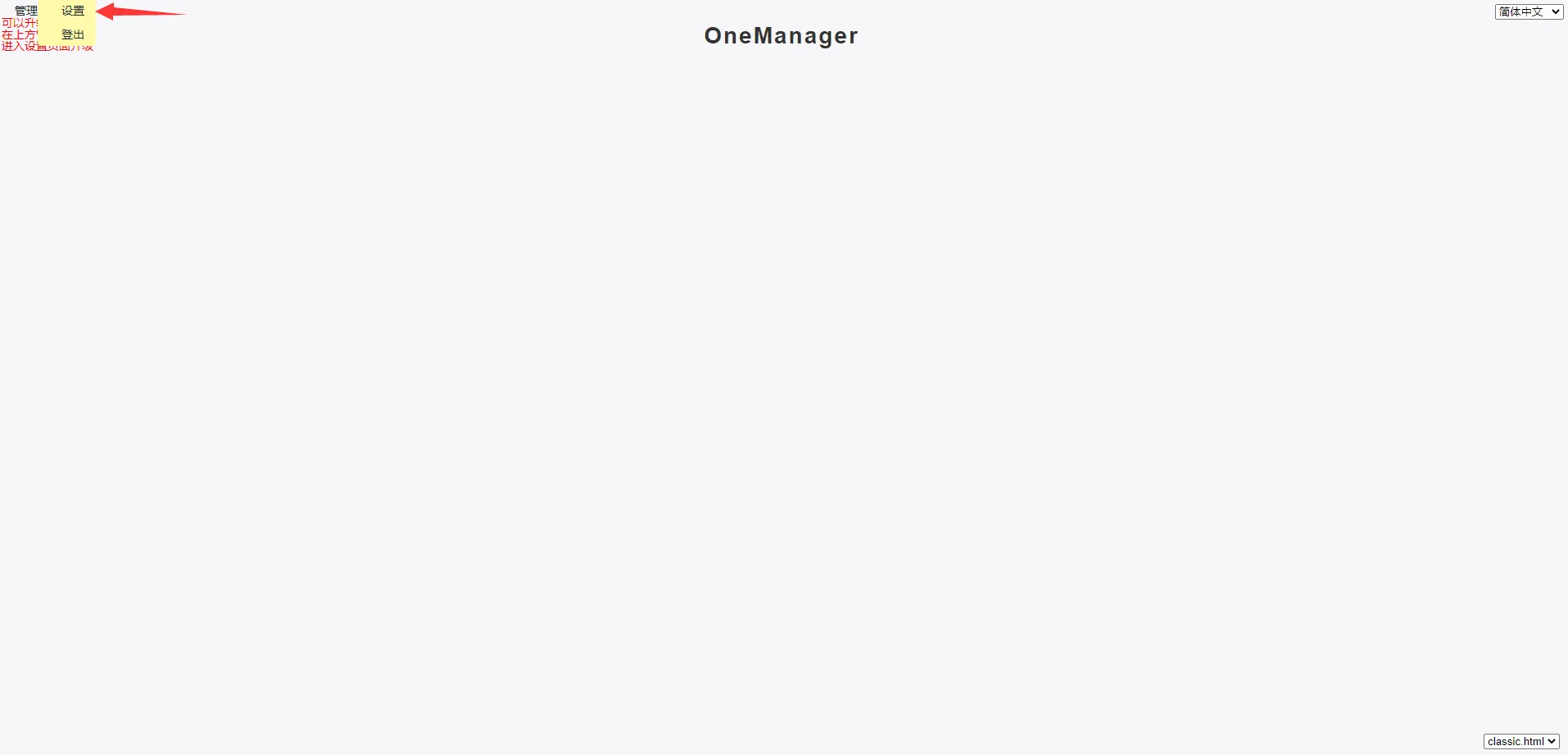This screenshot has height=755, width=1568.
Task: Open the 管理 menu
Action: [25, 11]
